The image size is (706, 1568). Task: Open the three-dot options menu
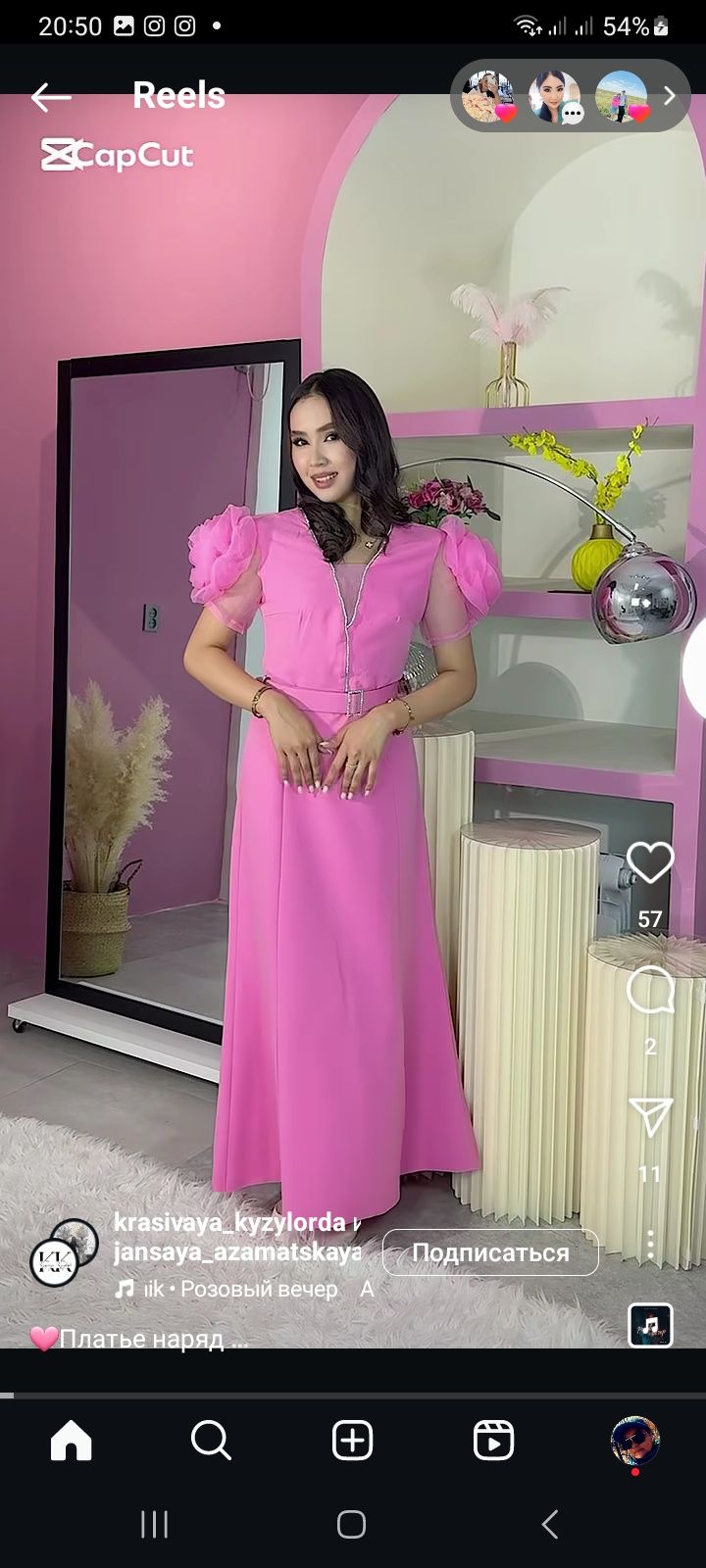(650, 1245)
